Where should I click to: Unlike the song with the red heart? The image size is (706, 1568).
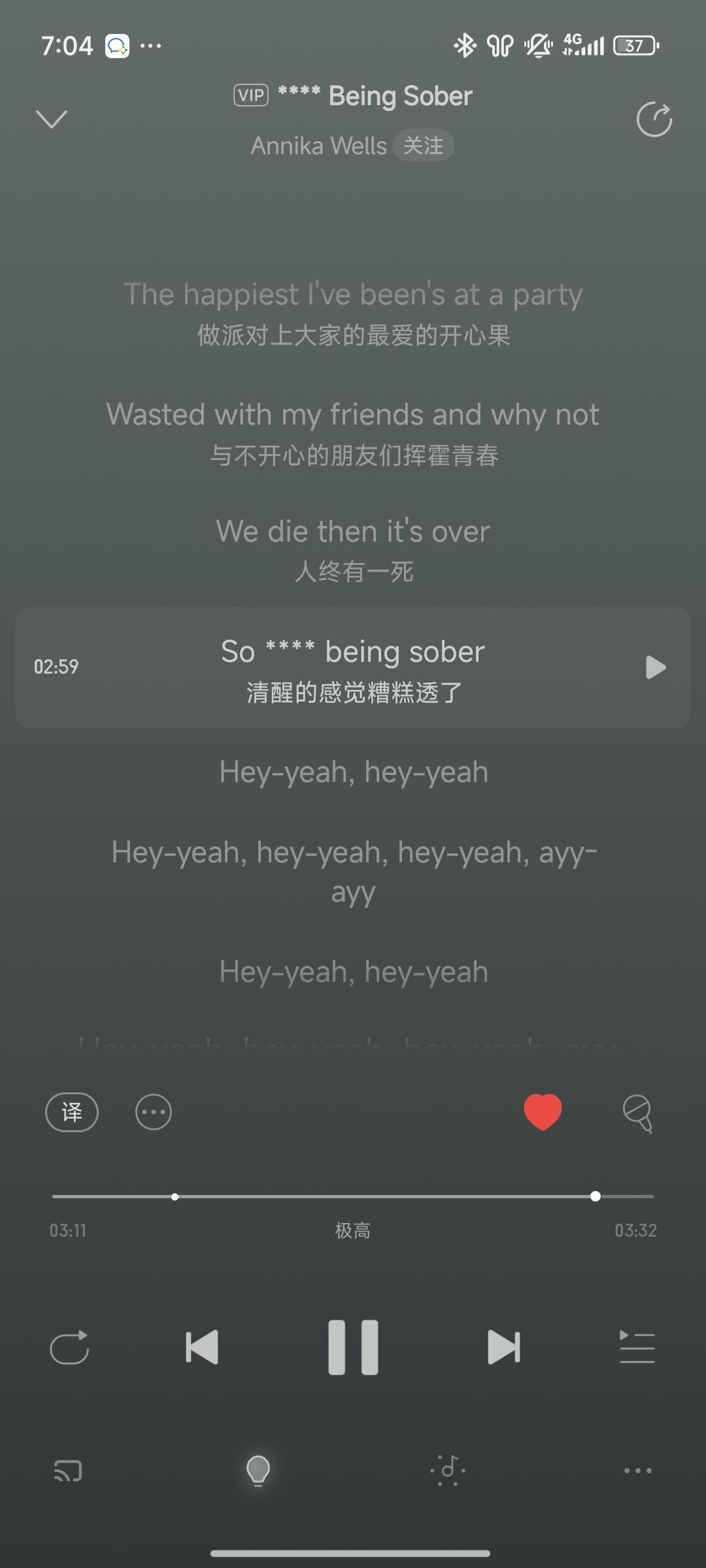click(543, 1112)
